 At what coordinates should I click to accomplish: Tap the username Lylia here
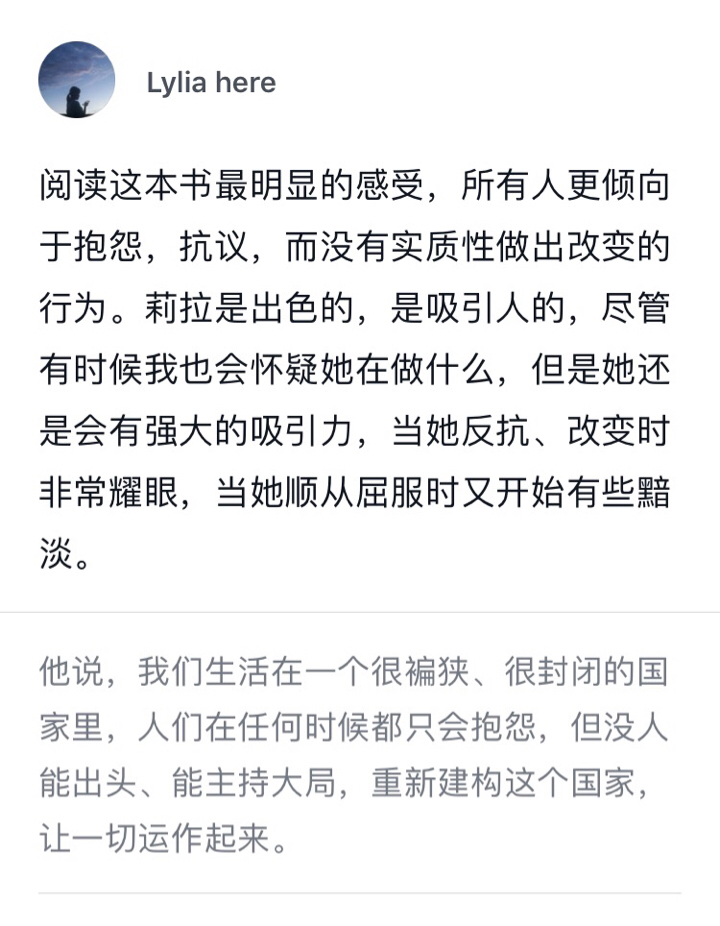(211, 83)
